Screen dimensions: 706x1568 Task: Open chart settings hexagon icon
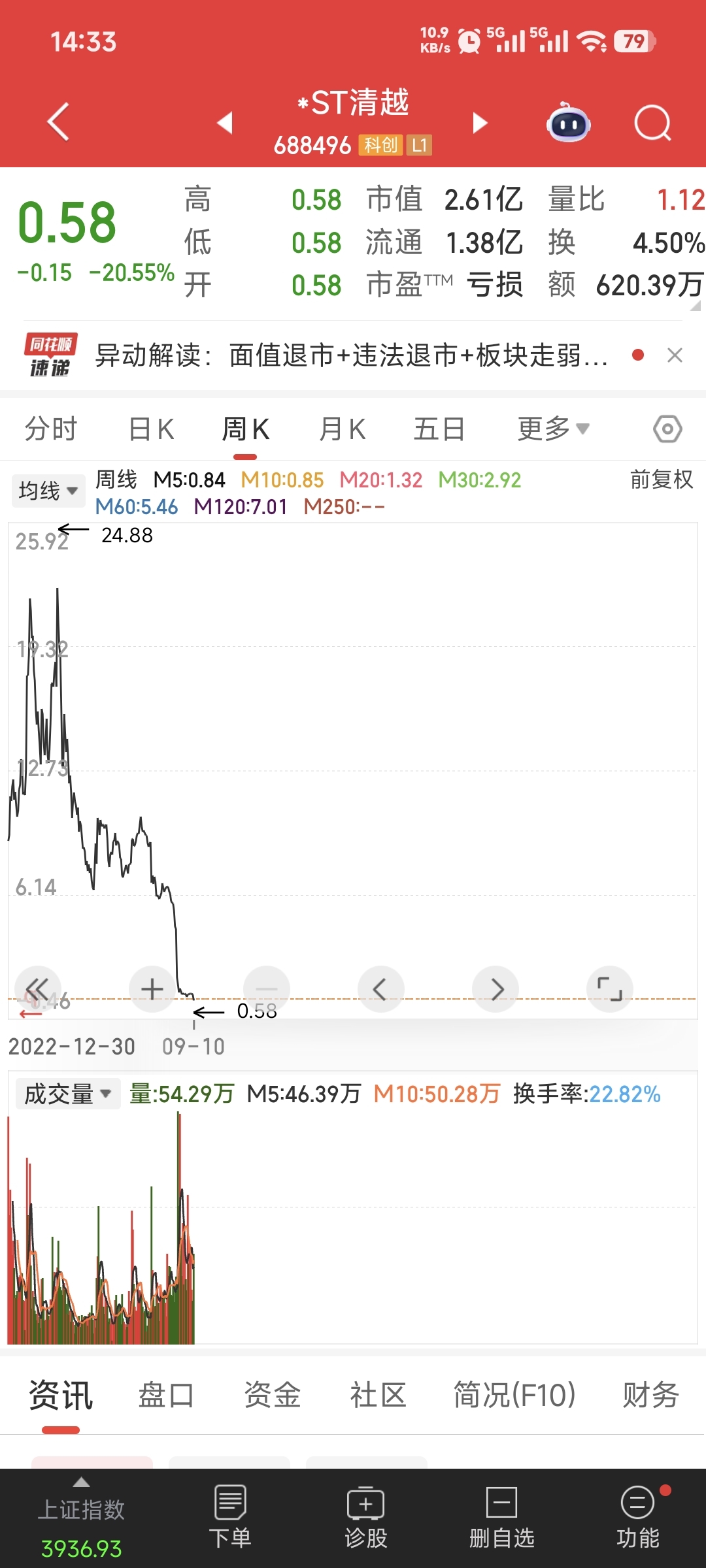[x=667, y=429]
